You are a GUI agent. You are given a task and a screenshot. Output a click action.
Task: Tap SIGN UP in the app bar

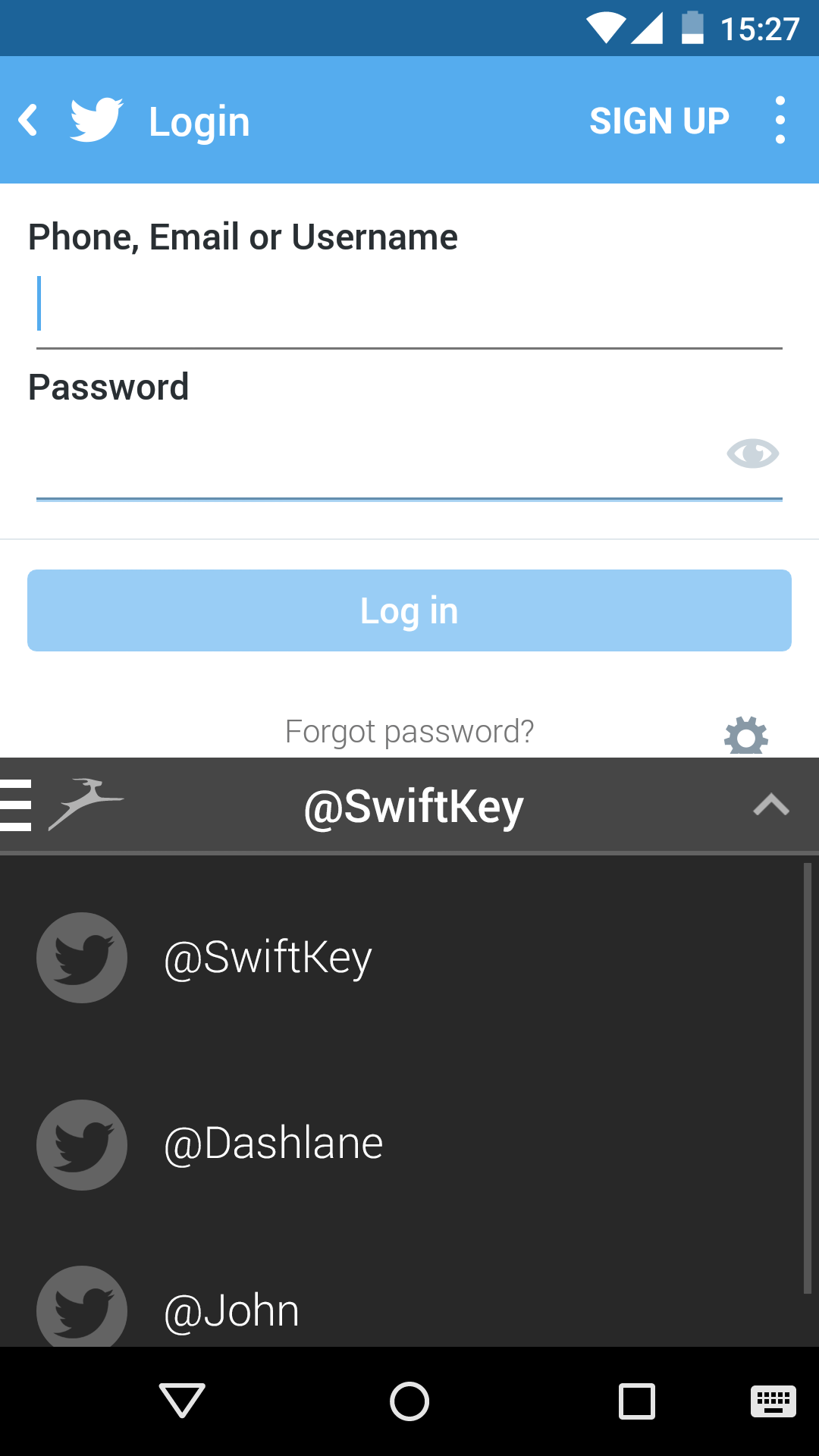[659, 121]
